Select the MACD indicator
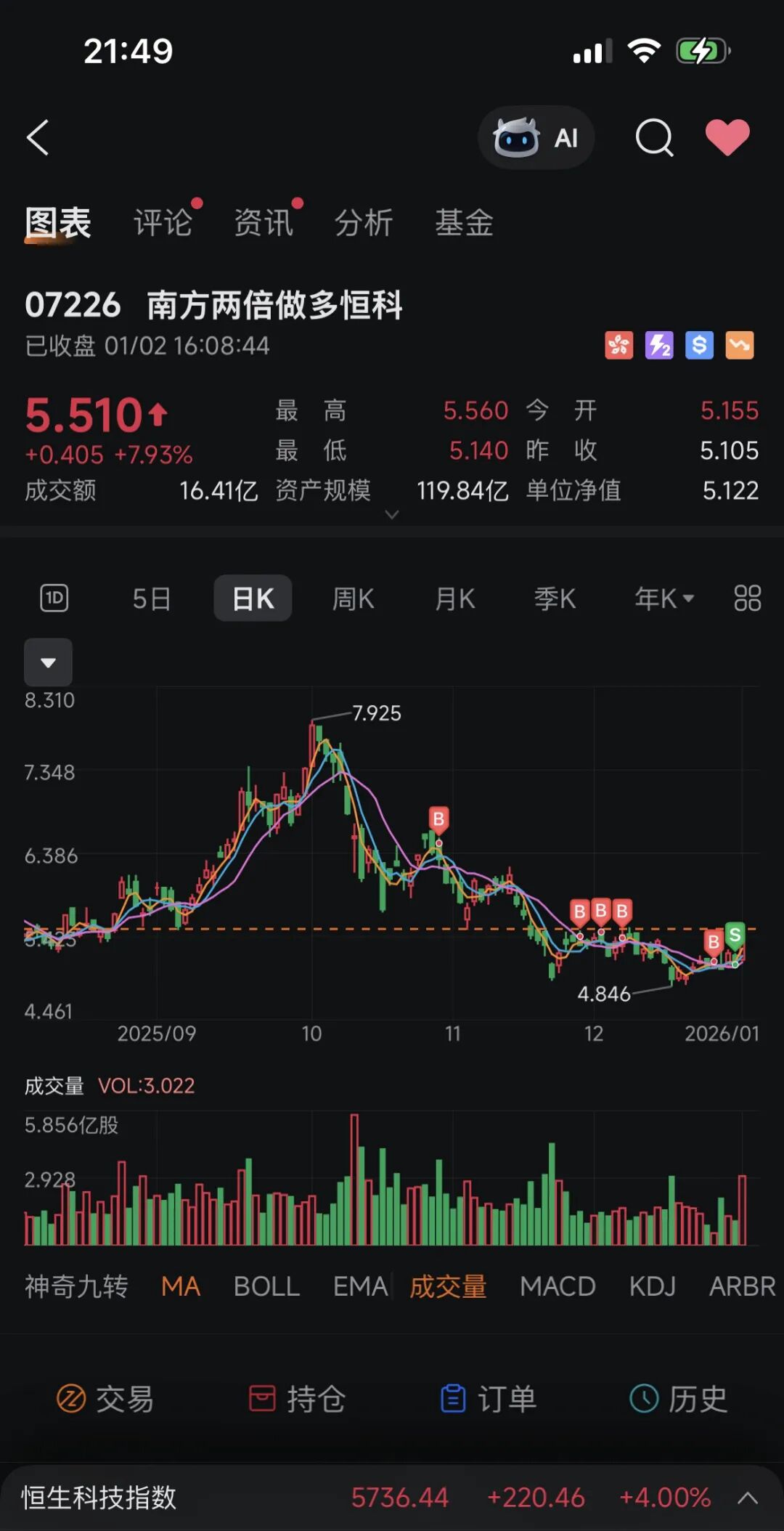 point(558,1286)
